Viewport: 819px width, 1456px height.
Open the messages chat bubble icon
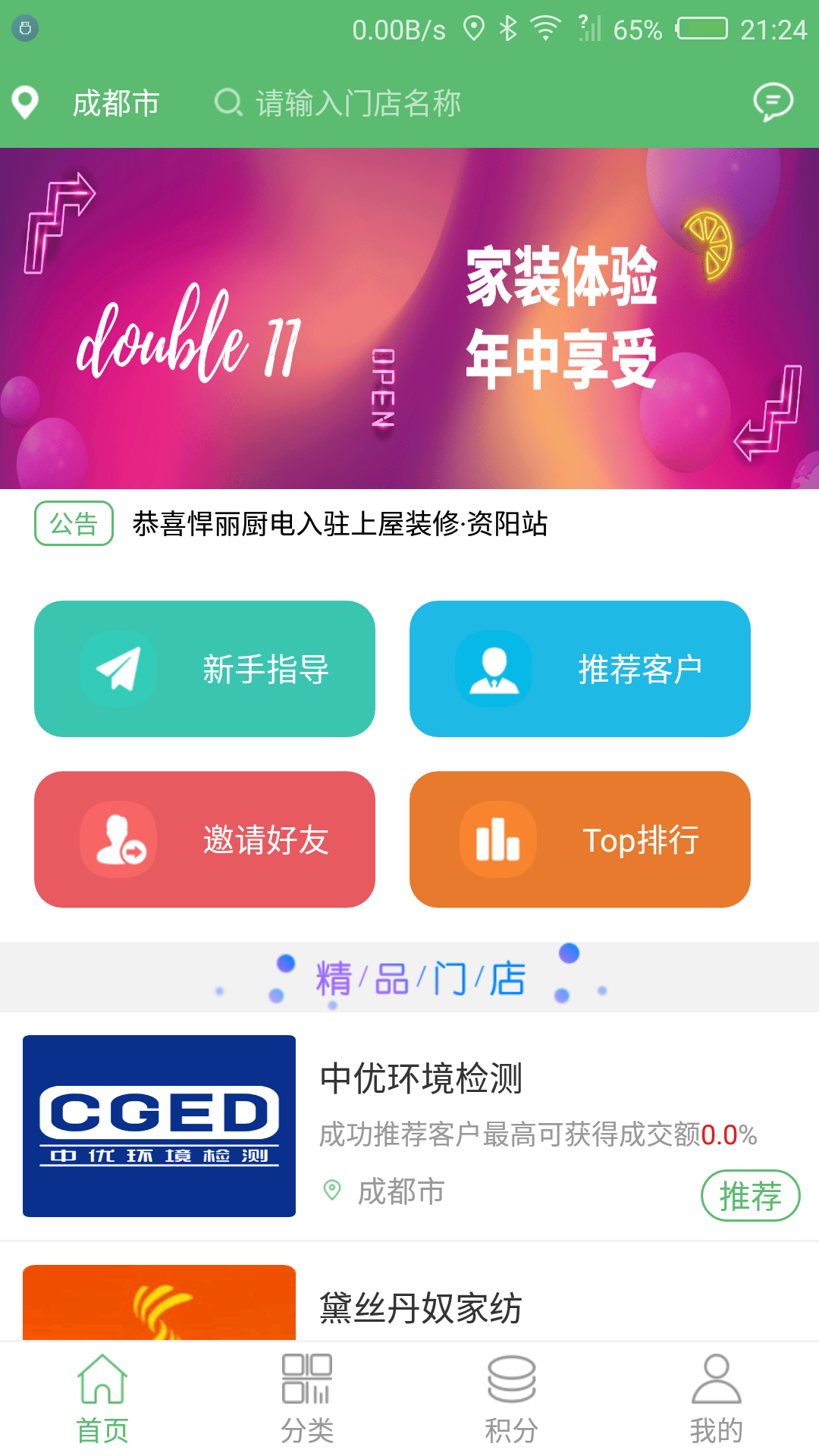point(773,102)
